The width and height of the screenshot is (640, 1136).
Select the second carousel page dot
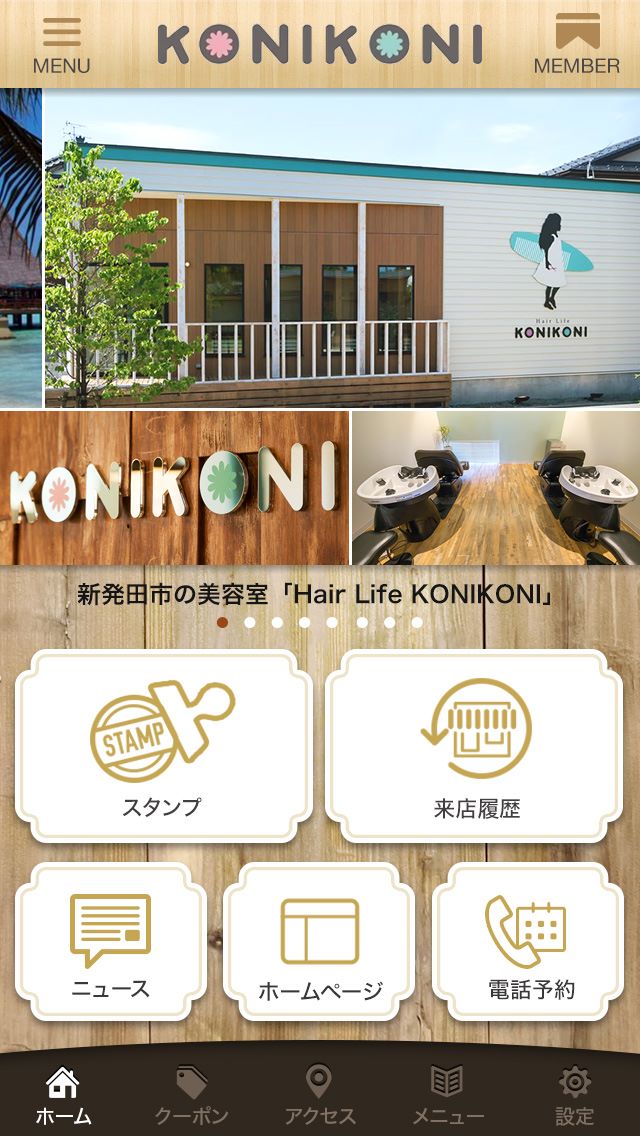click(250, 622)
